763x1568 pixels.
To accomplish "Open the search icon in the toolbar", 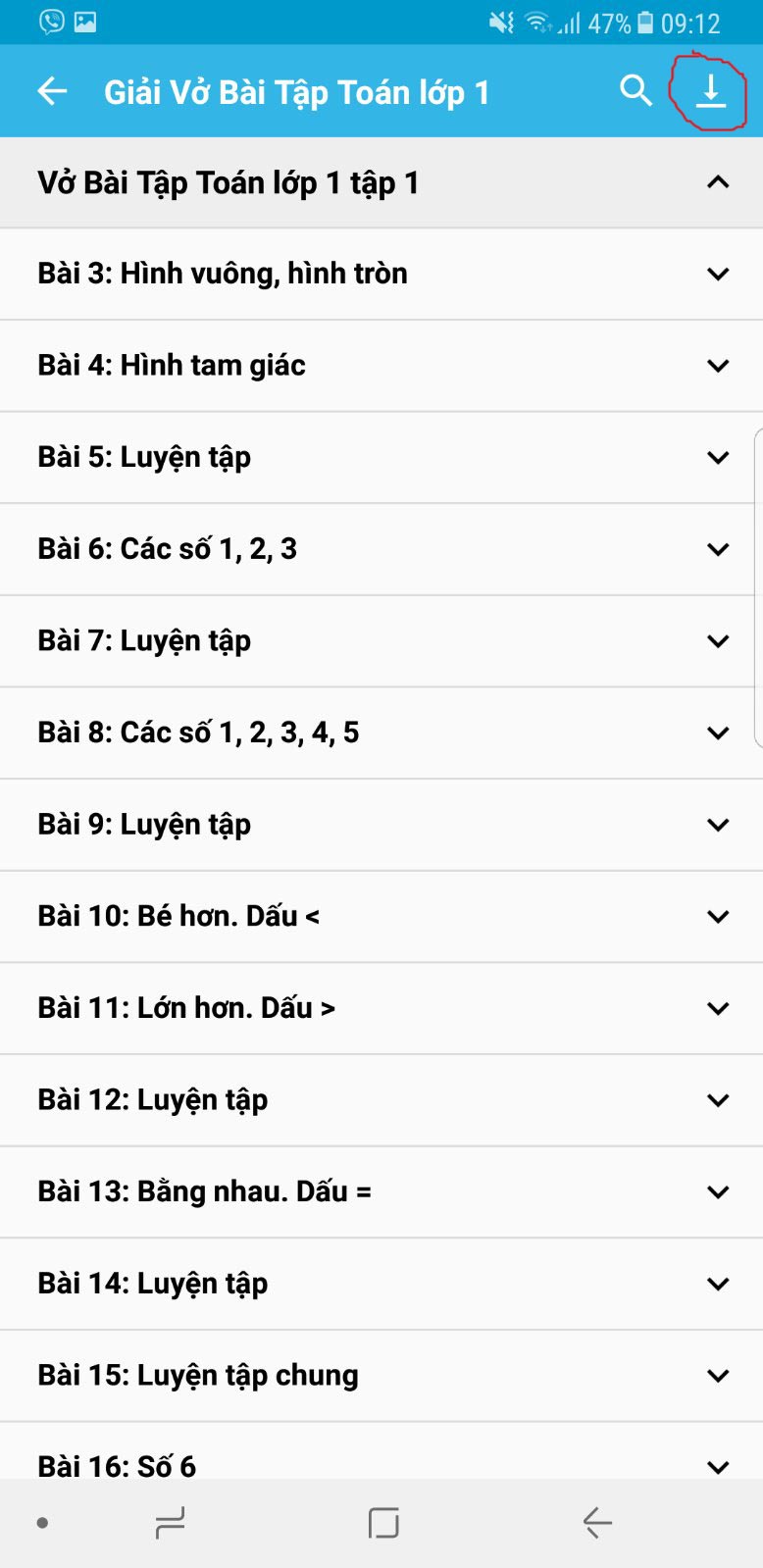I will 636,90.
